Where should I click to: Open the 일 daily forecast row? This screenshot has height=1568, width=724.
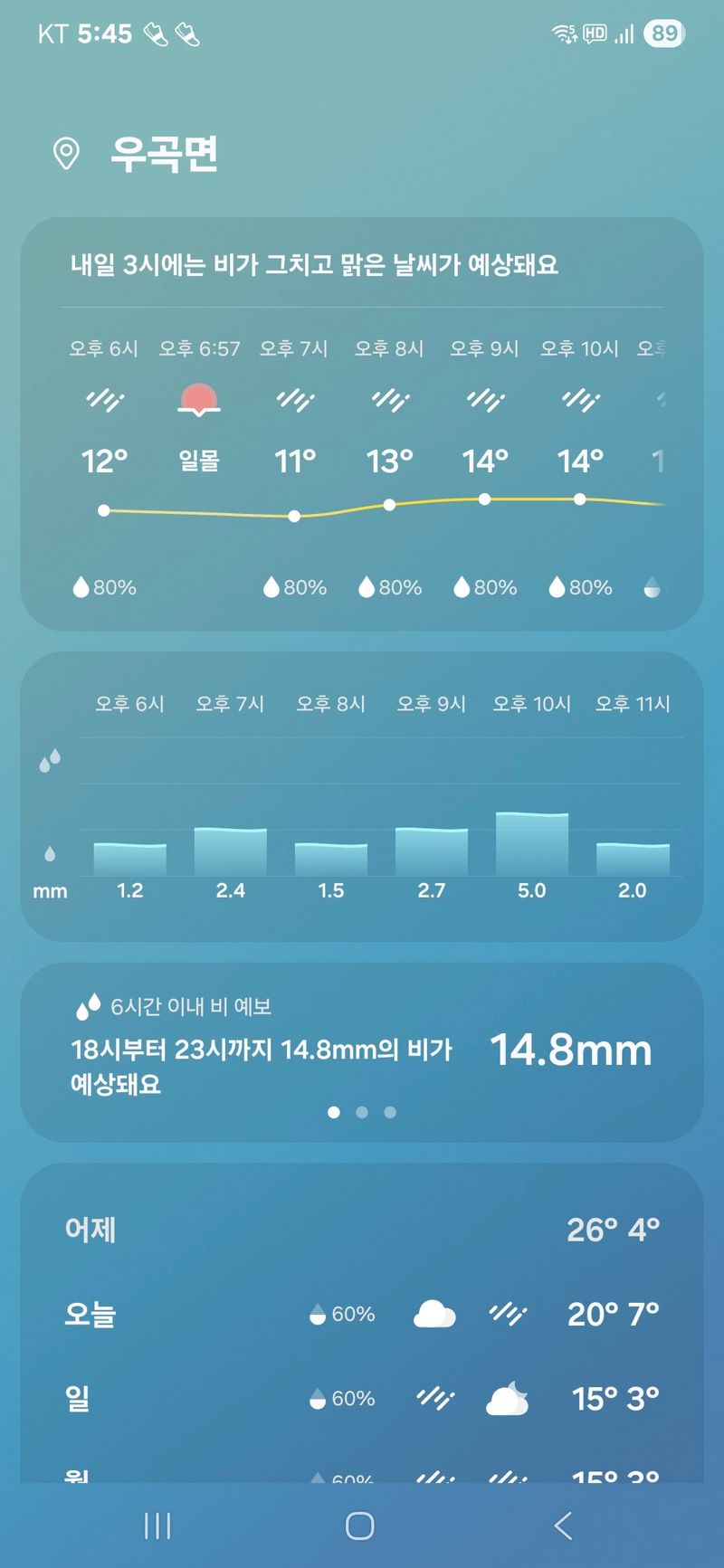tap(362, 1399)
